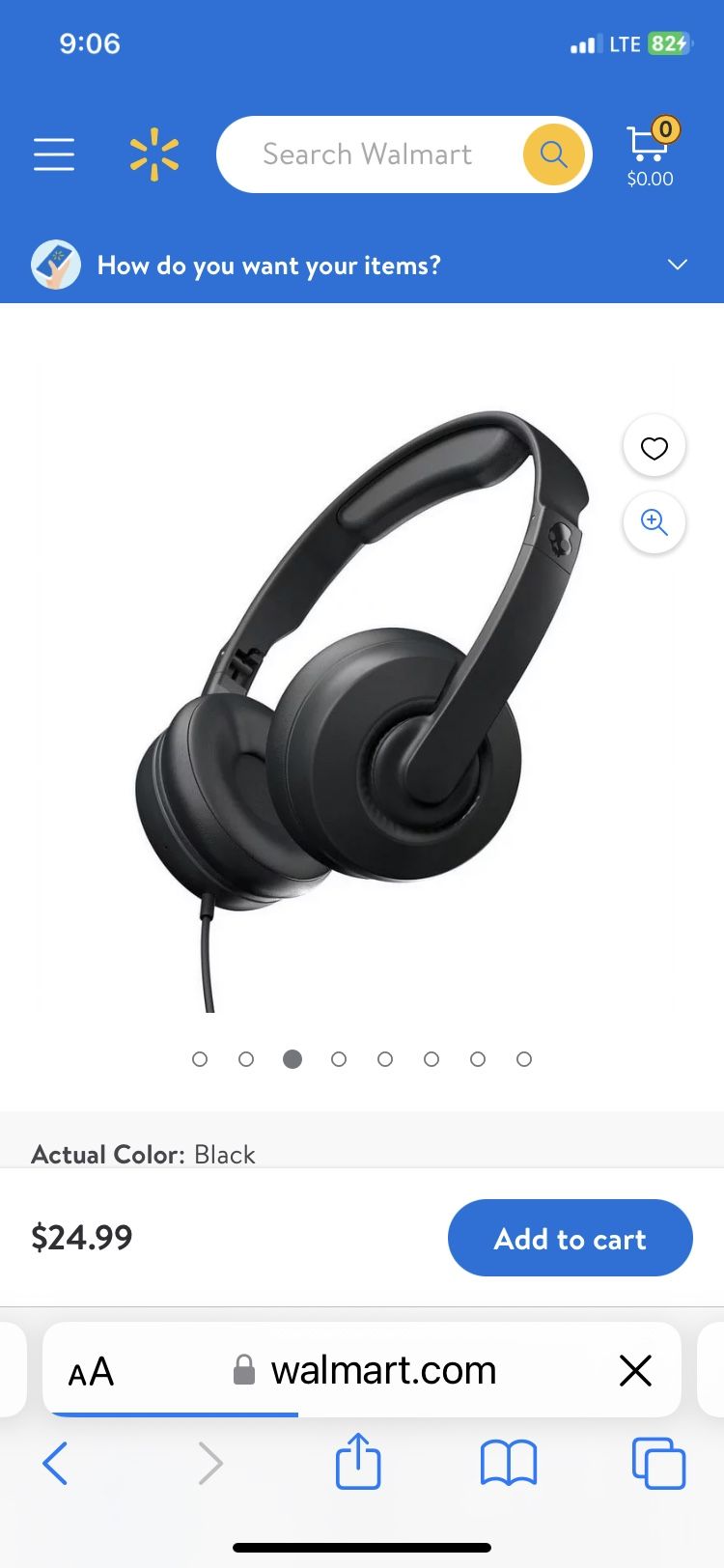Add headphones to favorites with heart icon
The height and width of the screenshot is (1568, 724).
click(x=654, y=448)
